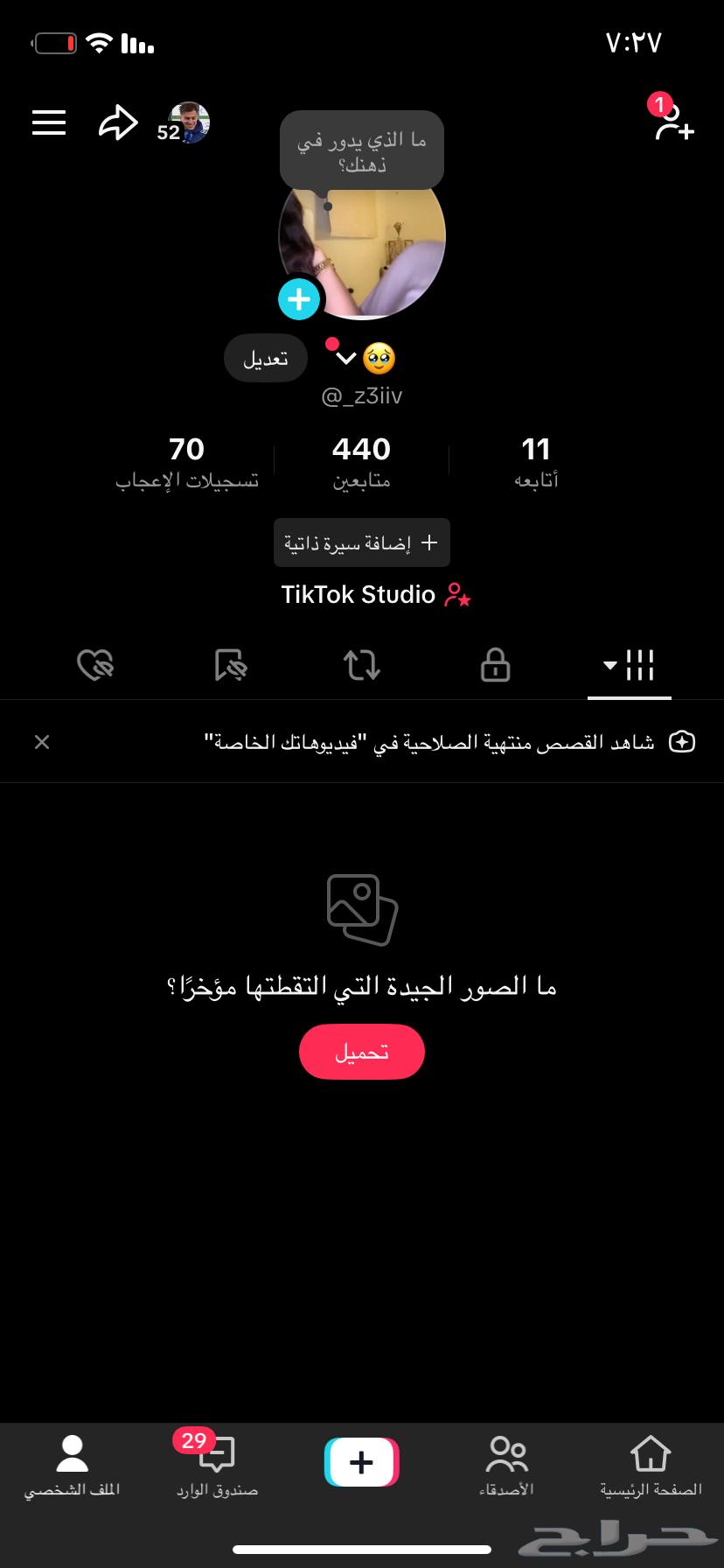Expand the videos grid sort dropdown arrow

pyautogui.click(x=609, y=665)
